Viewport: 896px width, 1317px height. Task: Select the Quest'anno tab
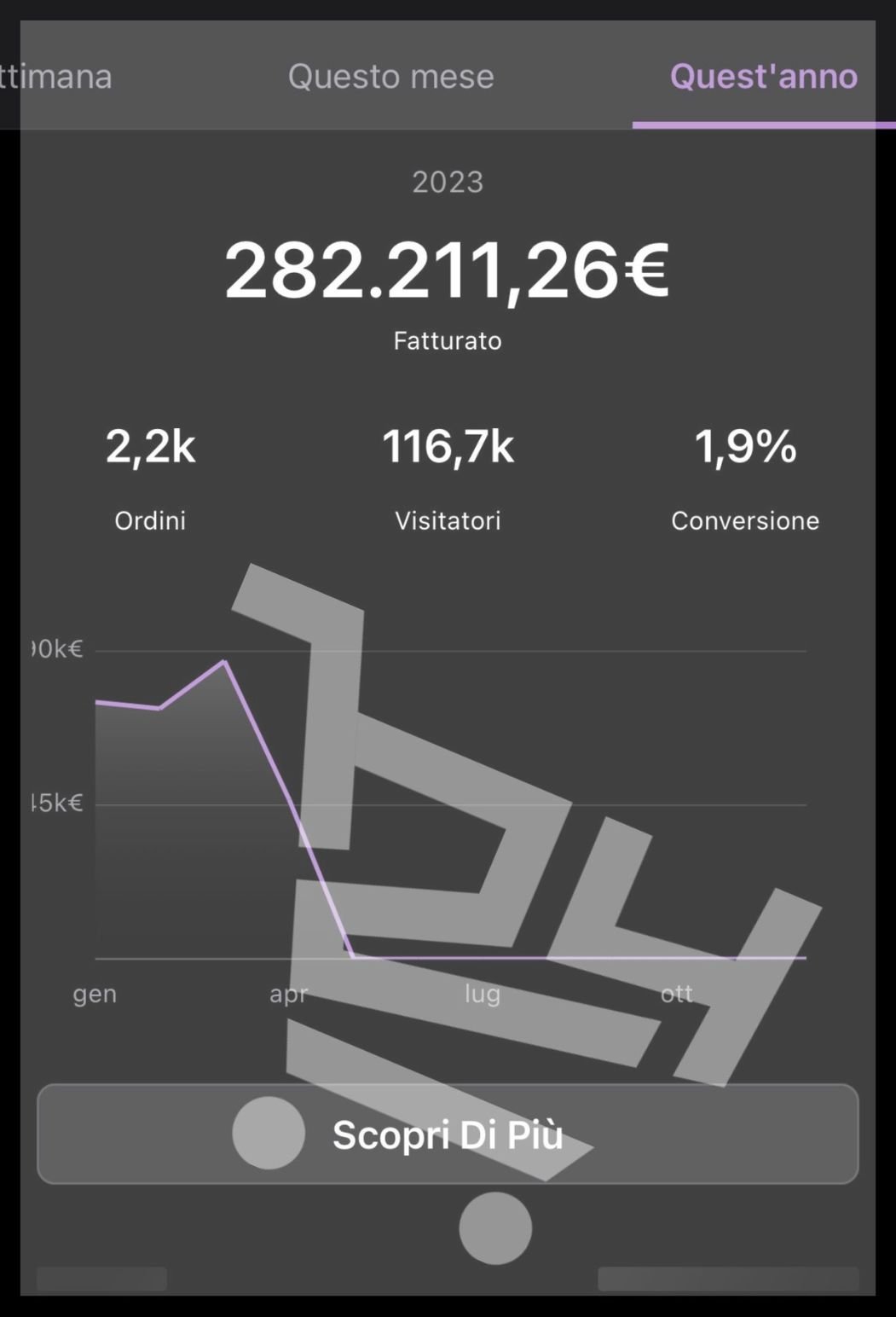[763, 77]
